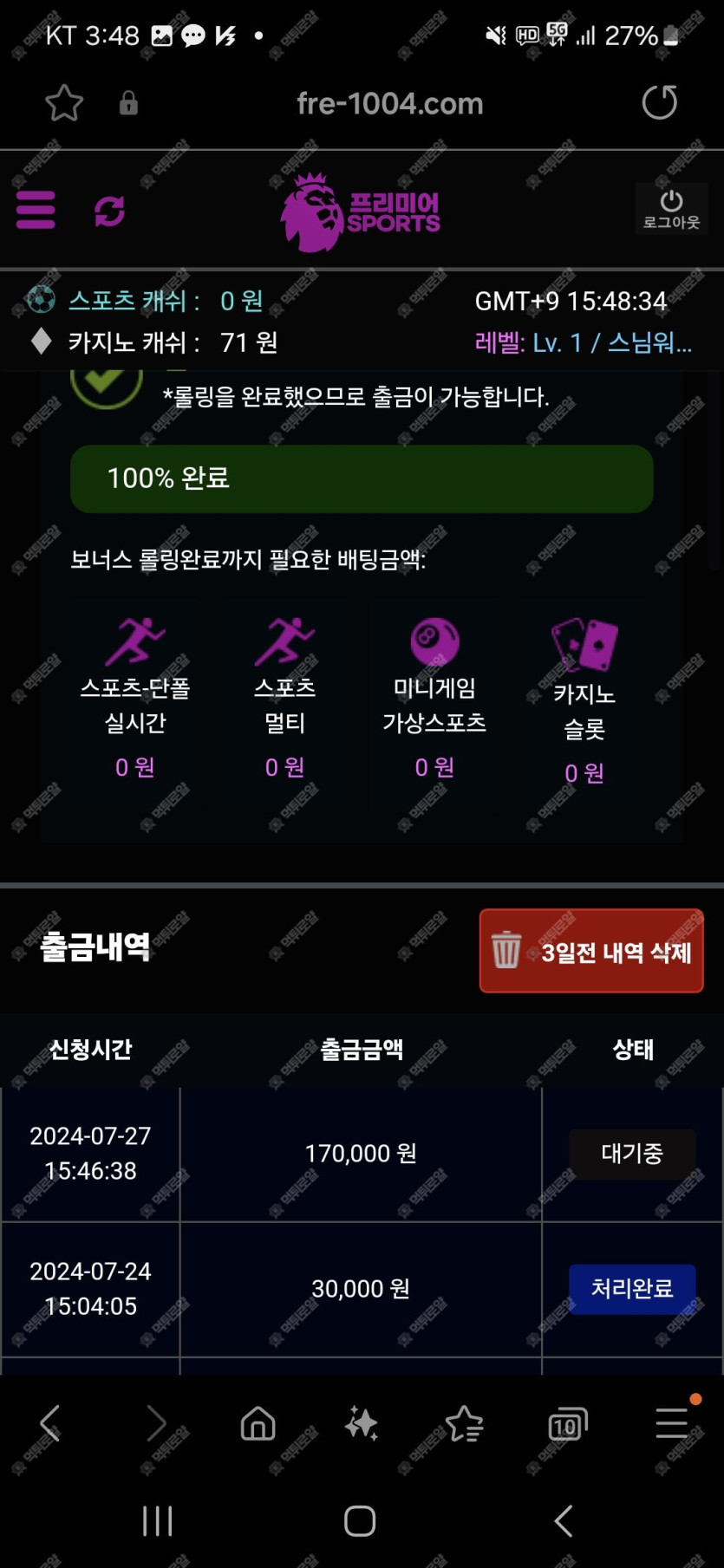724x1568 pixels.
Task: Open the browser bookmarks list
Action: (464, 1422)
